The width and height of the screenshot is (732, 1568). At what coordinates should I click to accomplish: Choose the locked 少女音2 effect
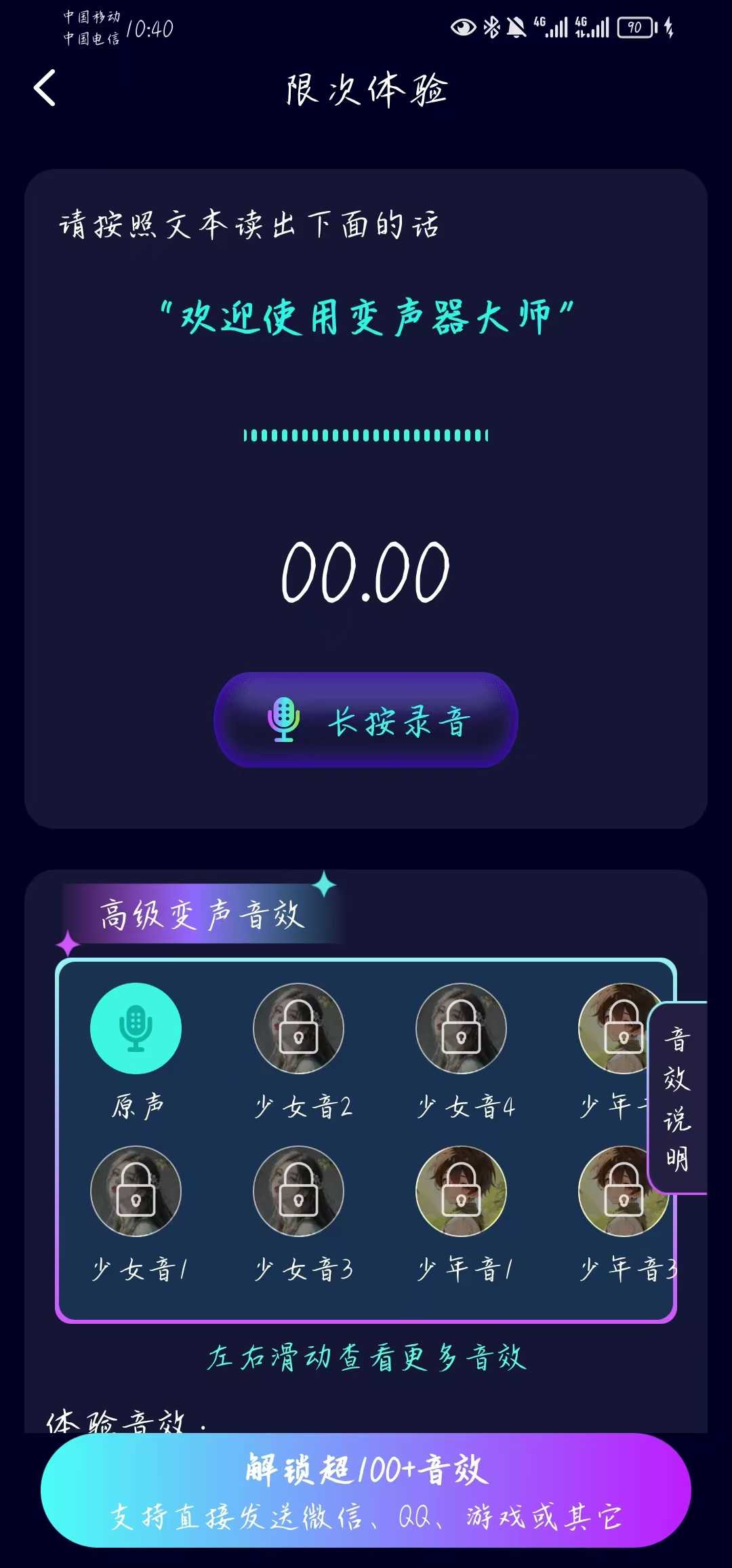[x=298, y=1028]
